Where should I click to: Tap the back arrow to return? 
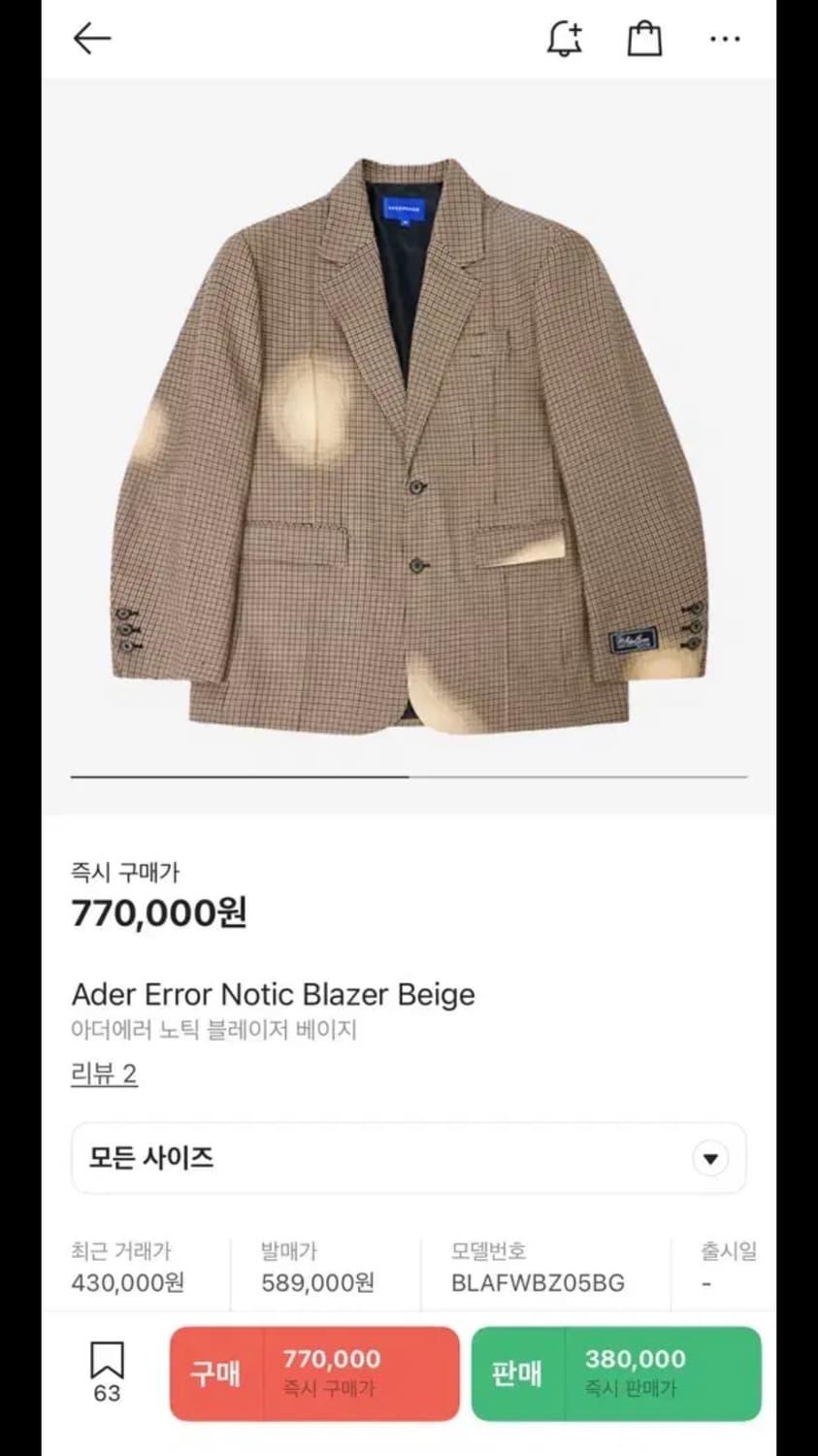(x=90, y=39)
